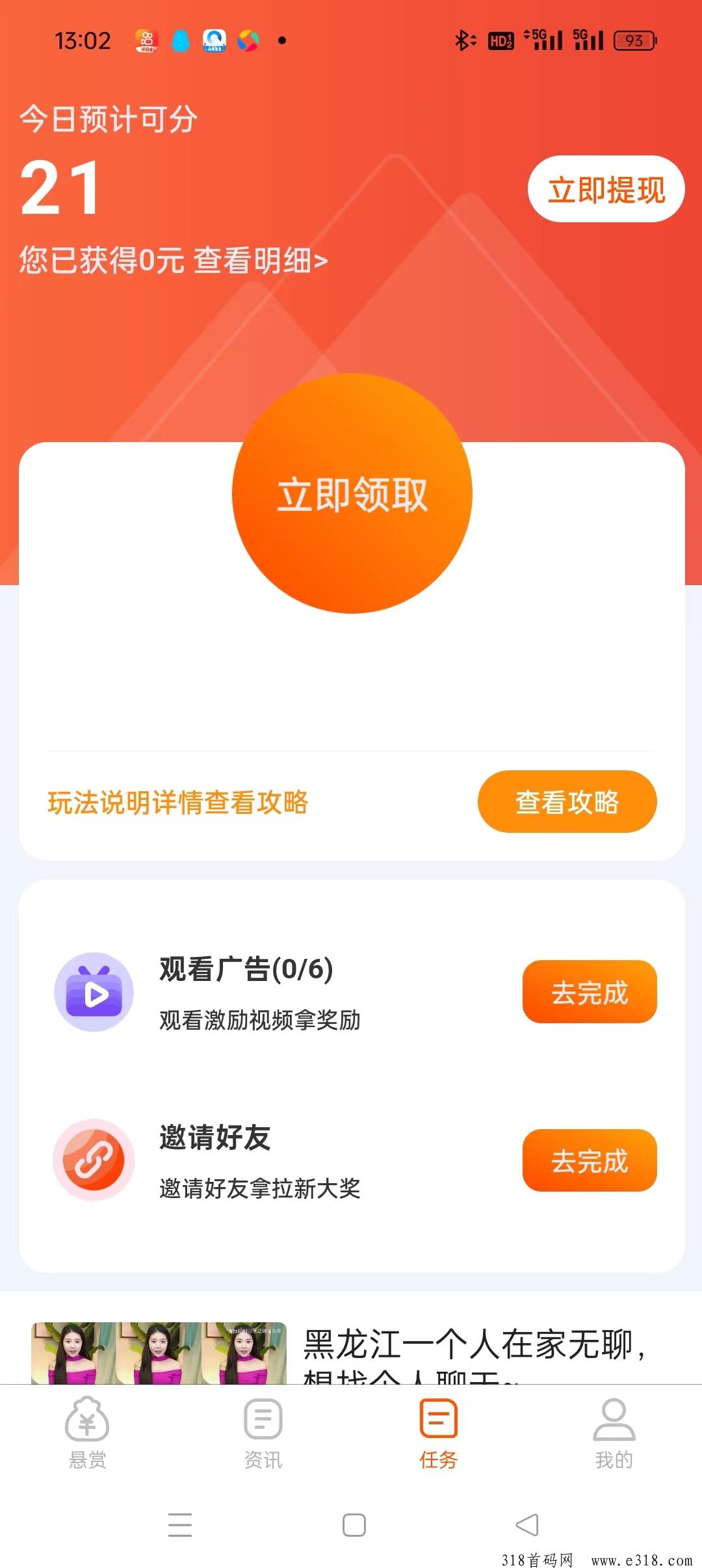Claim reward with 立即领取 button

pos(352,493)
